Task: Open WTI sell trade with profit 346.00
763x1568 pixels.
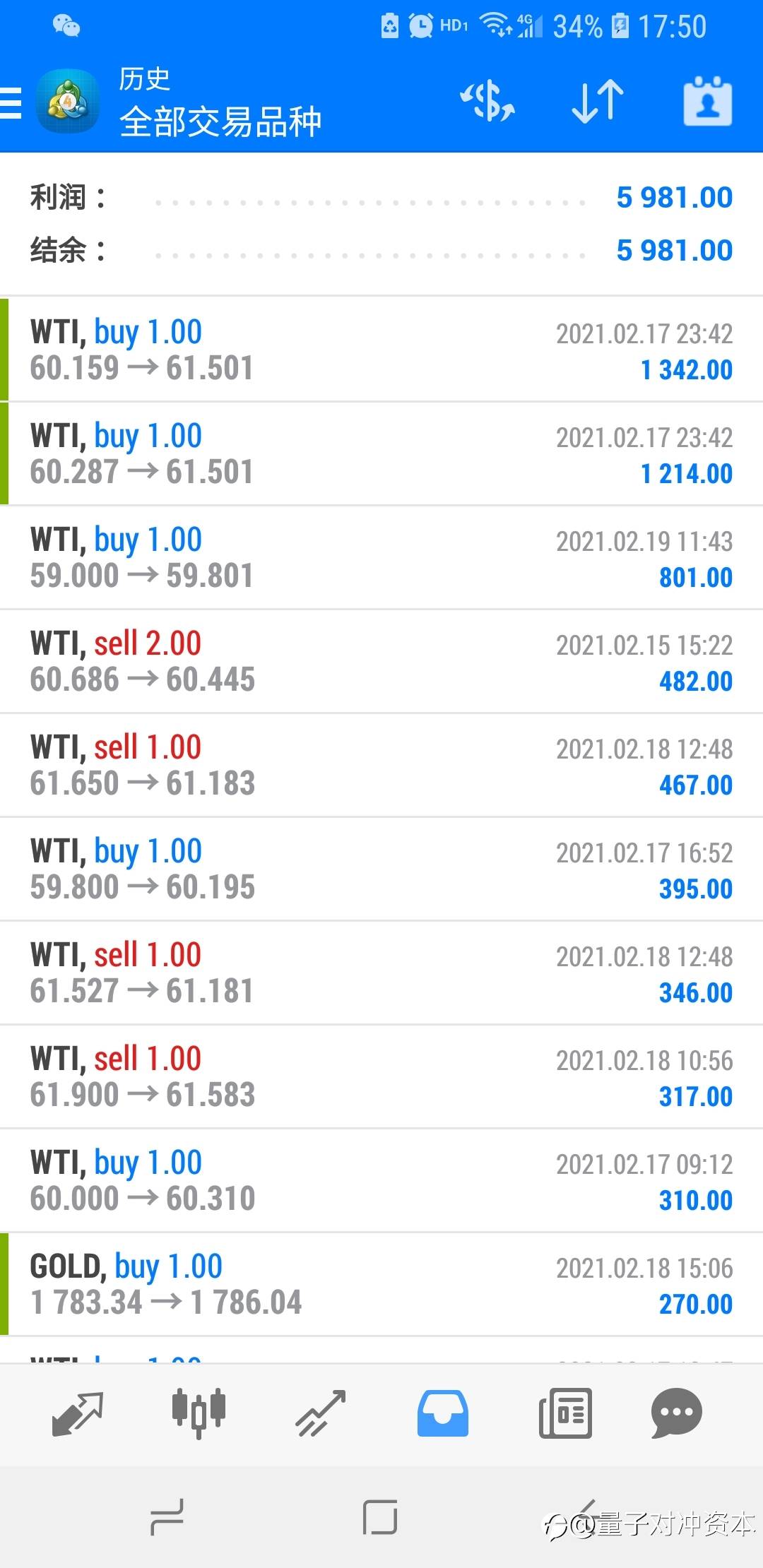Action: 381,973
